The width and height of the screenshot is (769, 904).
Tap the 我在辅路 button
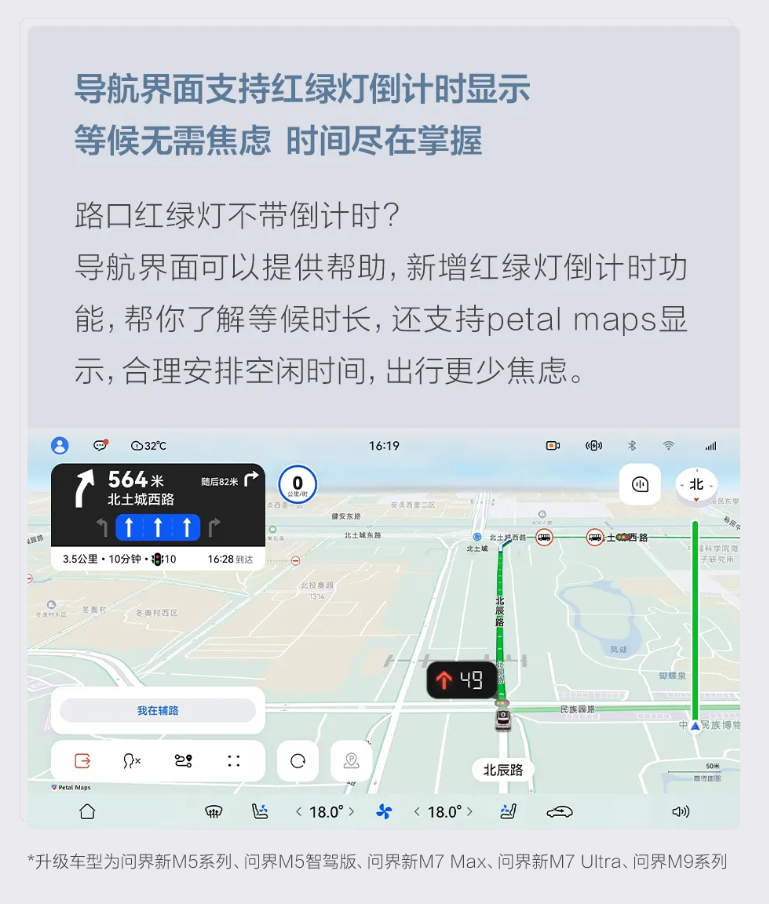pos(158,709)
